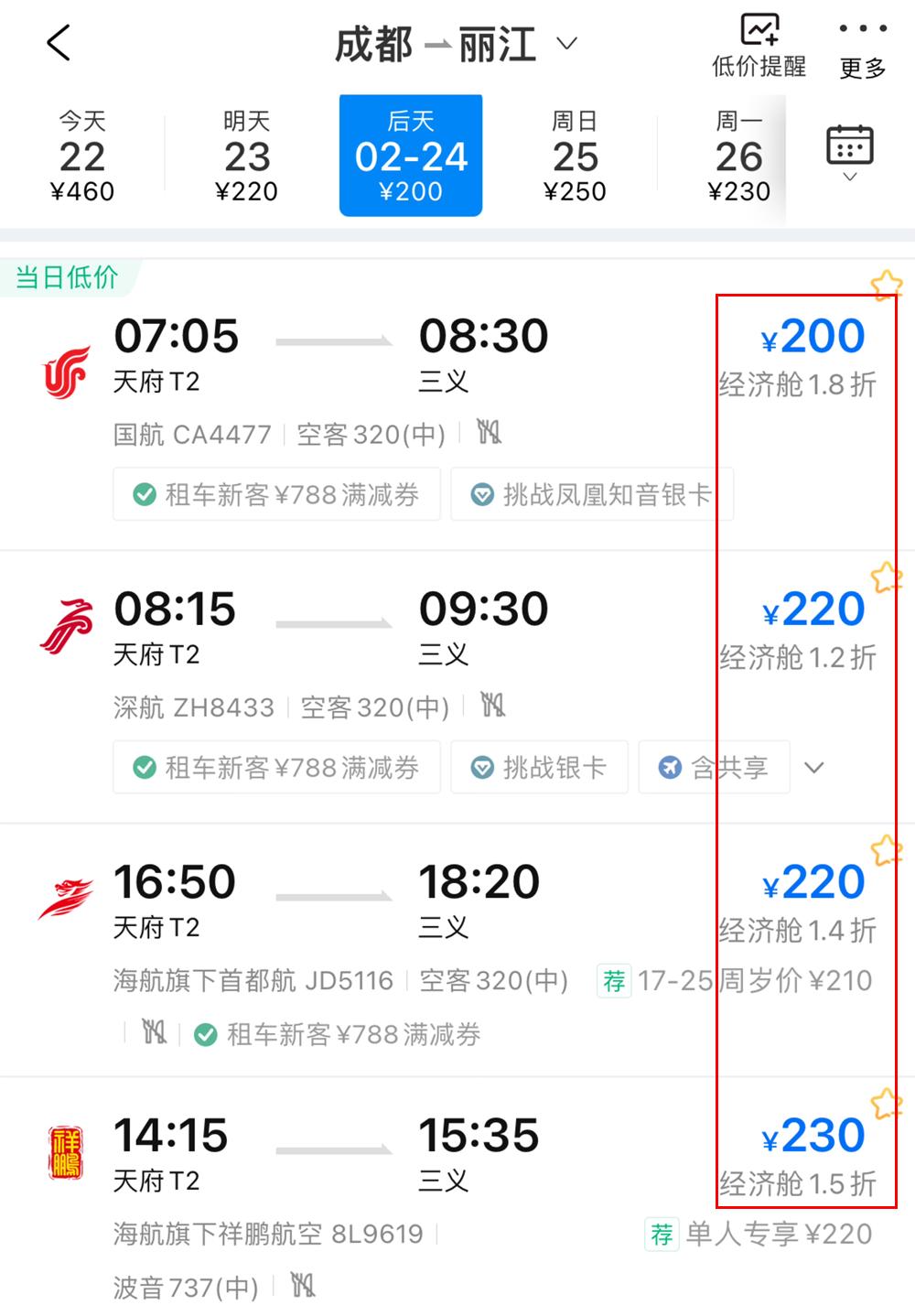Click 挑战凤凰知音银卡 button

[591, 494]
